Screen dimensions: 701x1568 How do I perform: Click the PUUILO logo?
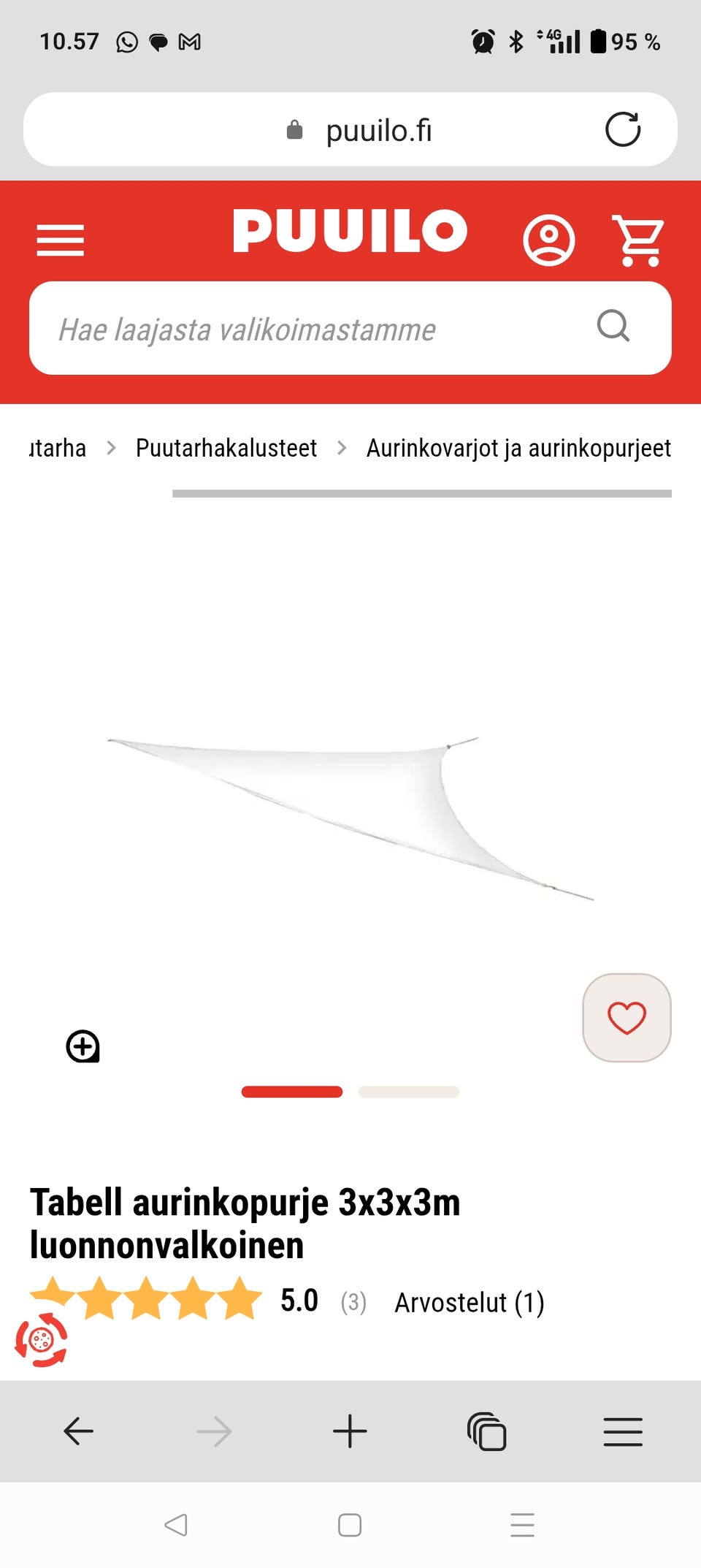coord(349,231)
